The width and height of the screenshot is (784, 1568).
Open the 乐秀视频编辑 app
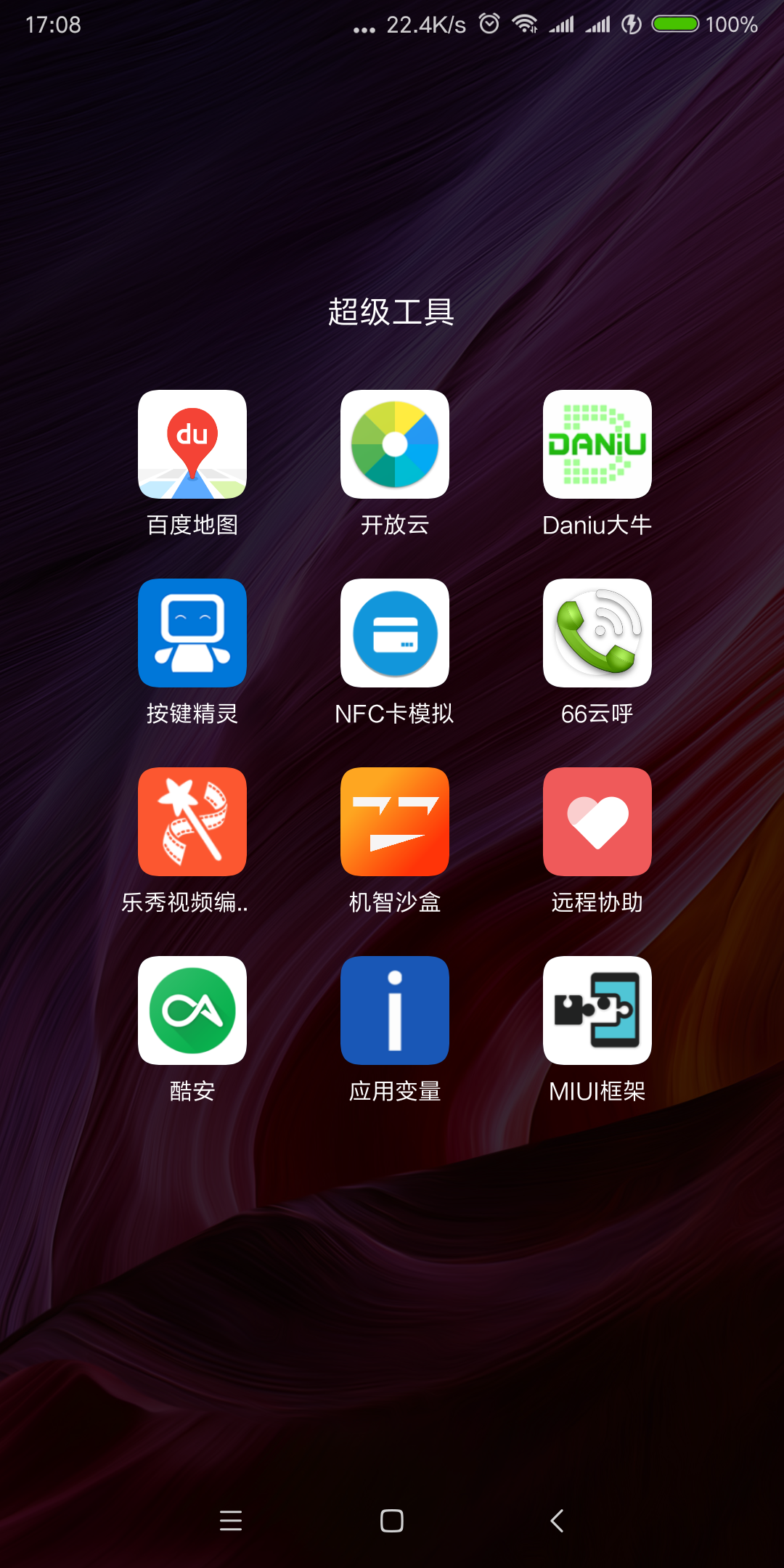[192, 822]
